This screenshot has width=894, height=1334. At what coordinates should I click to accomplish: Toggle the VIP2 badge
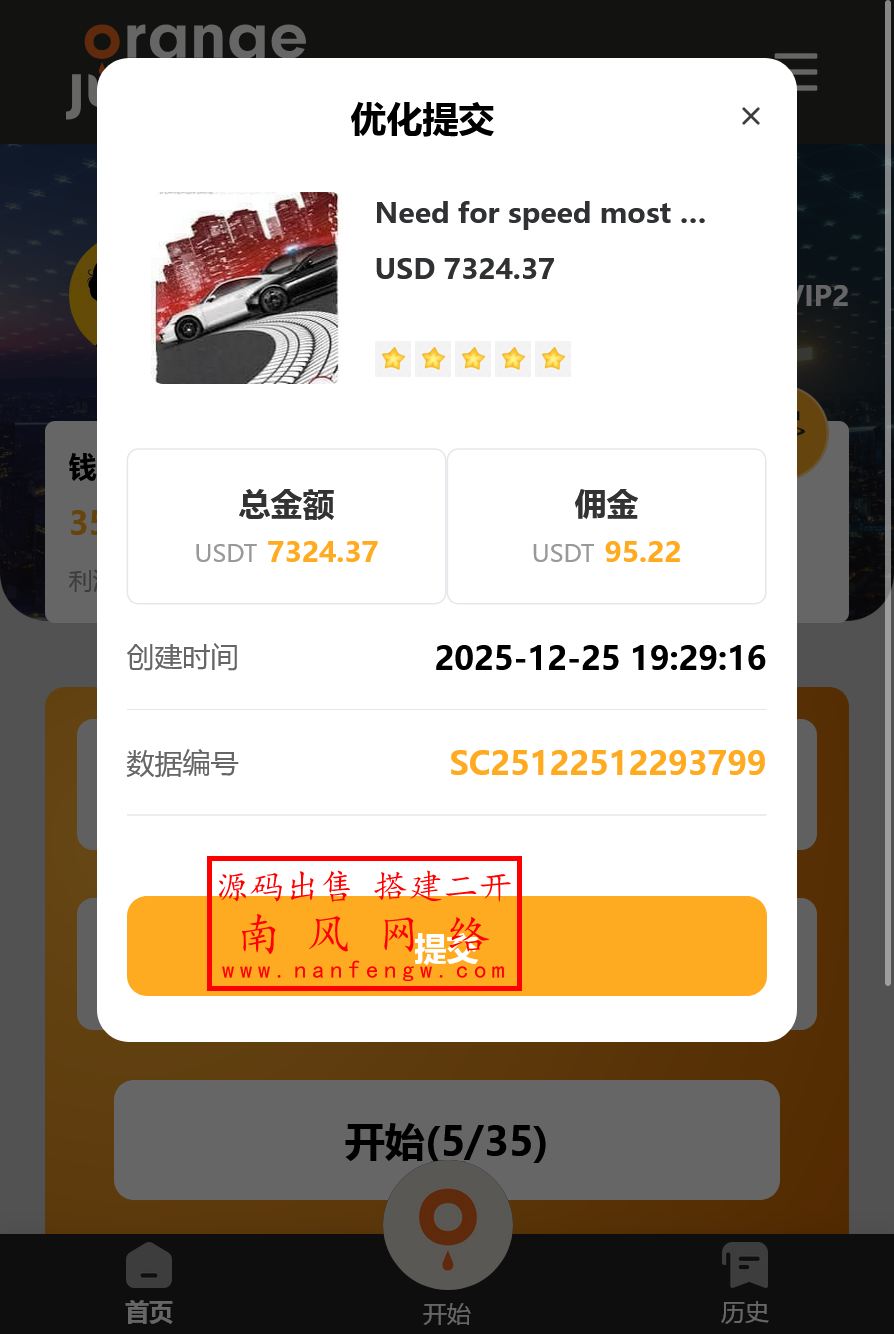[x=820, y=296]
